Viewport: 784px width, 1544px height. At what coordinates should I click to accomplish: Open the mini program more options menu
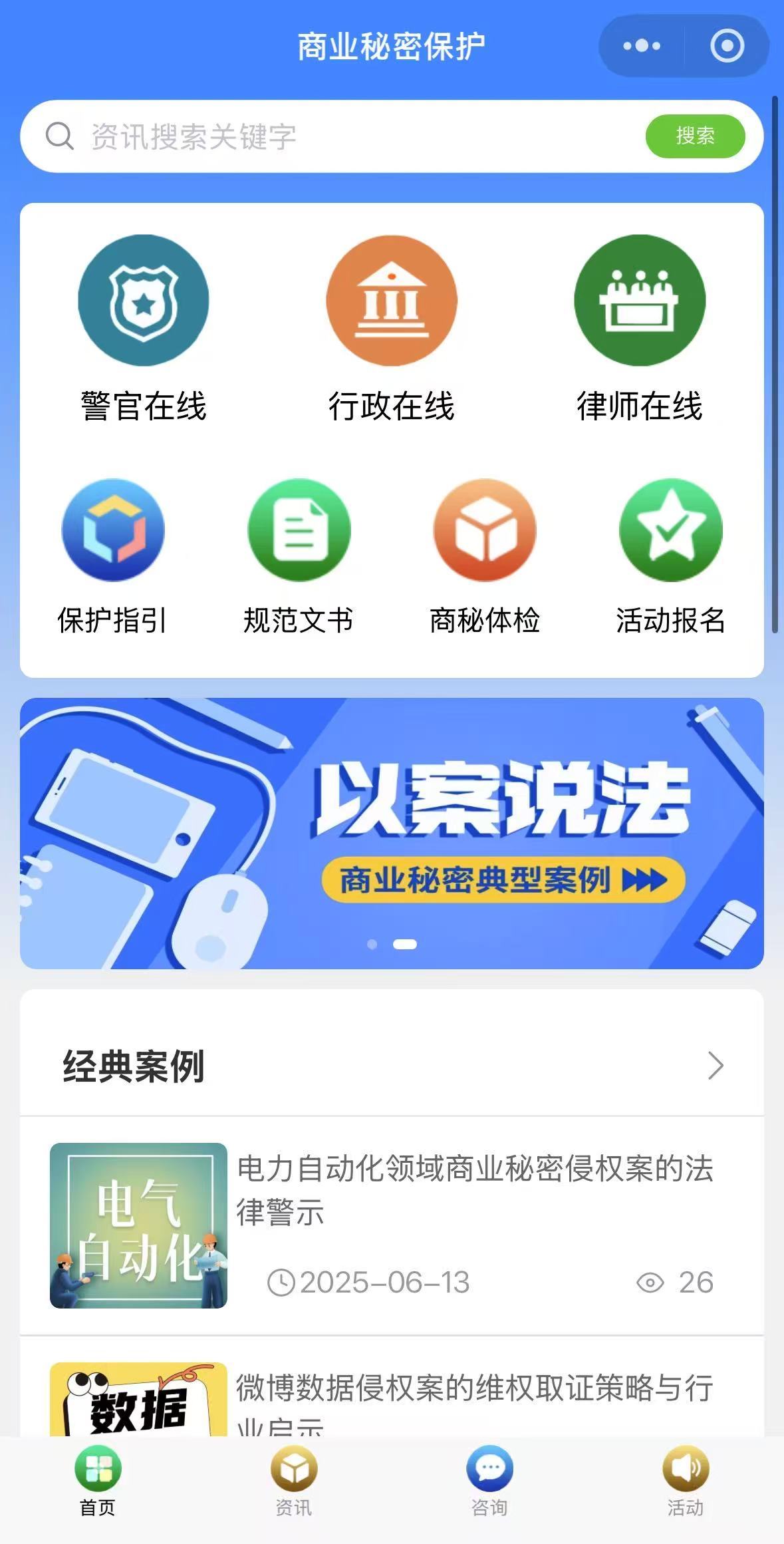(642, 46)
